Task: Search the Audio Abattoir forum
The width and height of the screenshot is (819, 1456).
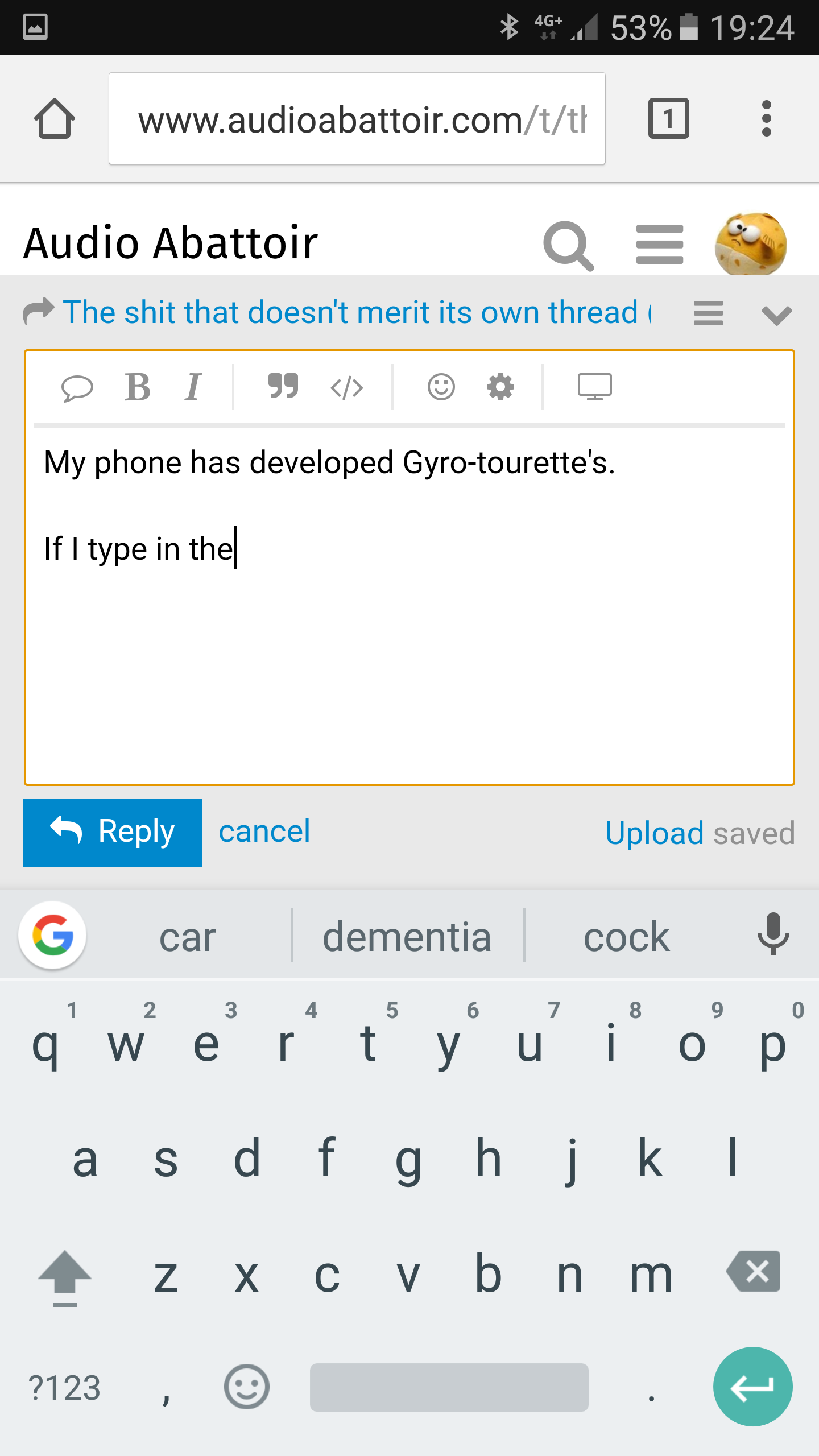Action: point(568,245)
